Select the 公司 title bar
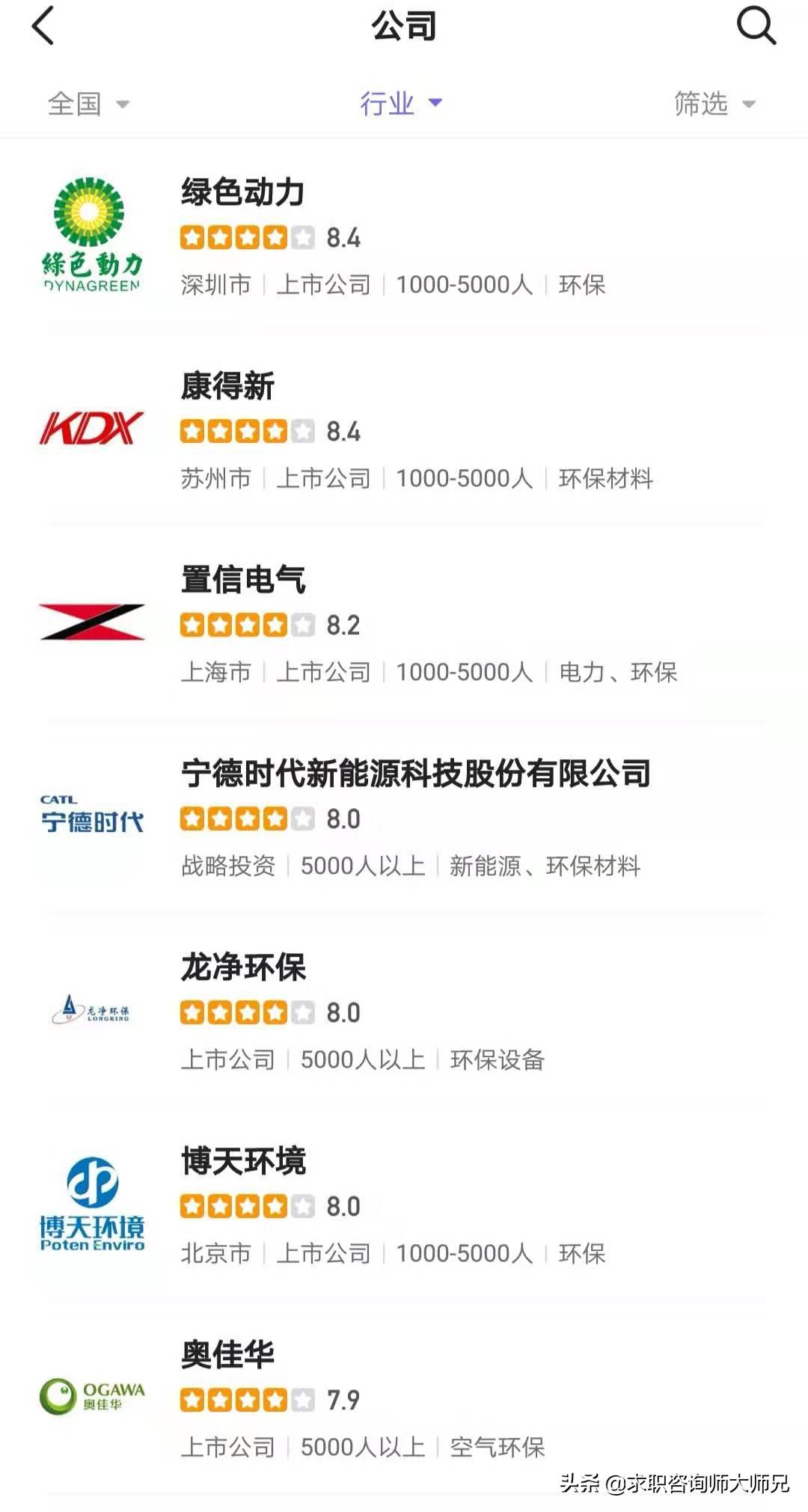 404,27
